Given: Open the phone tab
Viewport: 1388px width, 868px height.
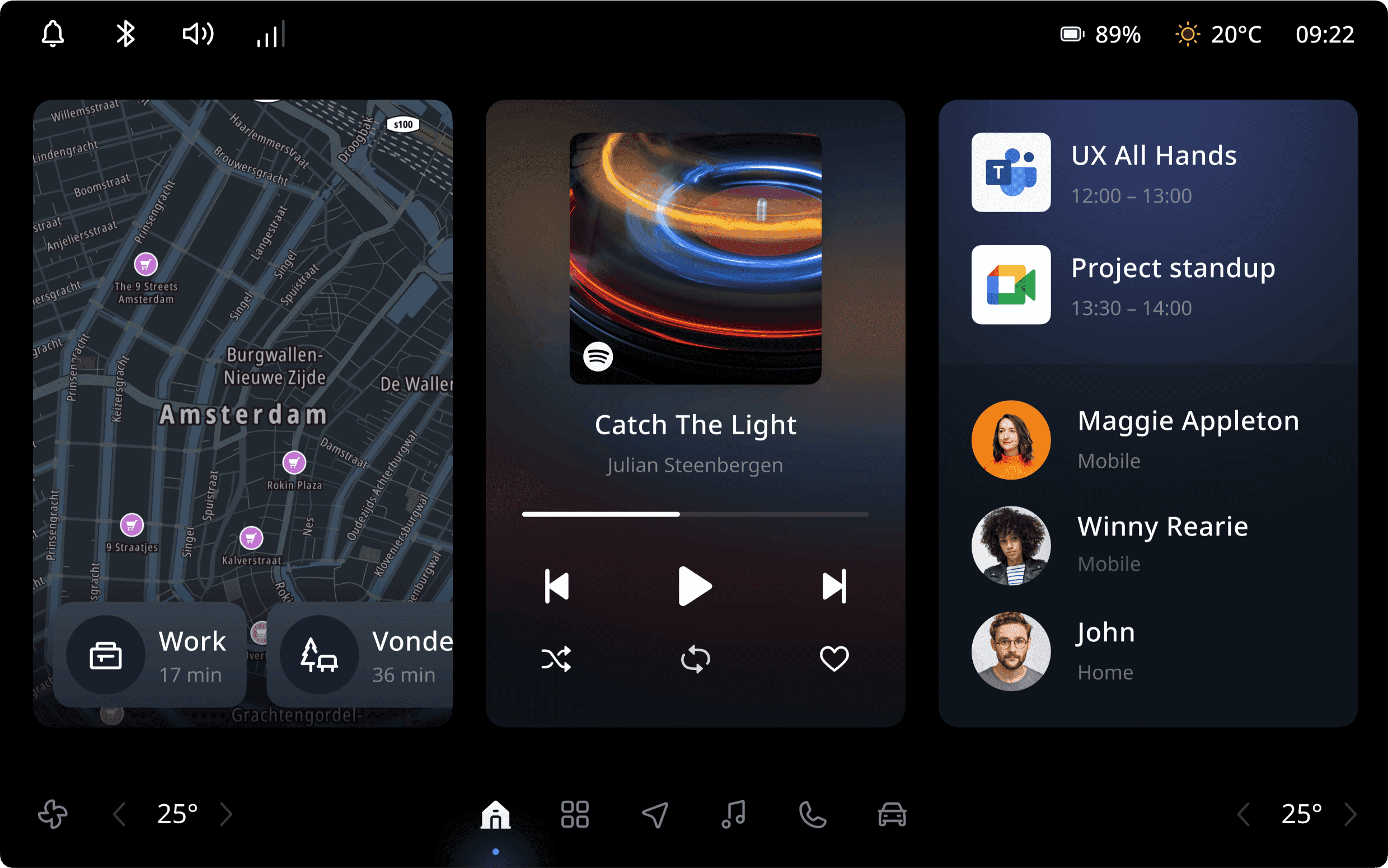Looking at the screenshot, I should (x=812, y=814).
